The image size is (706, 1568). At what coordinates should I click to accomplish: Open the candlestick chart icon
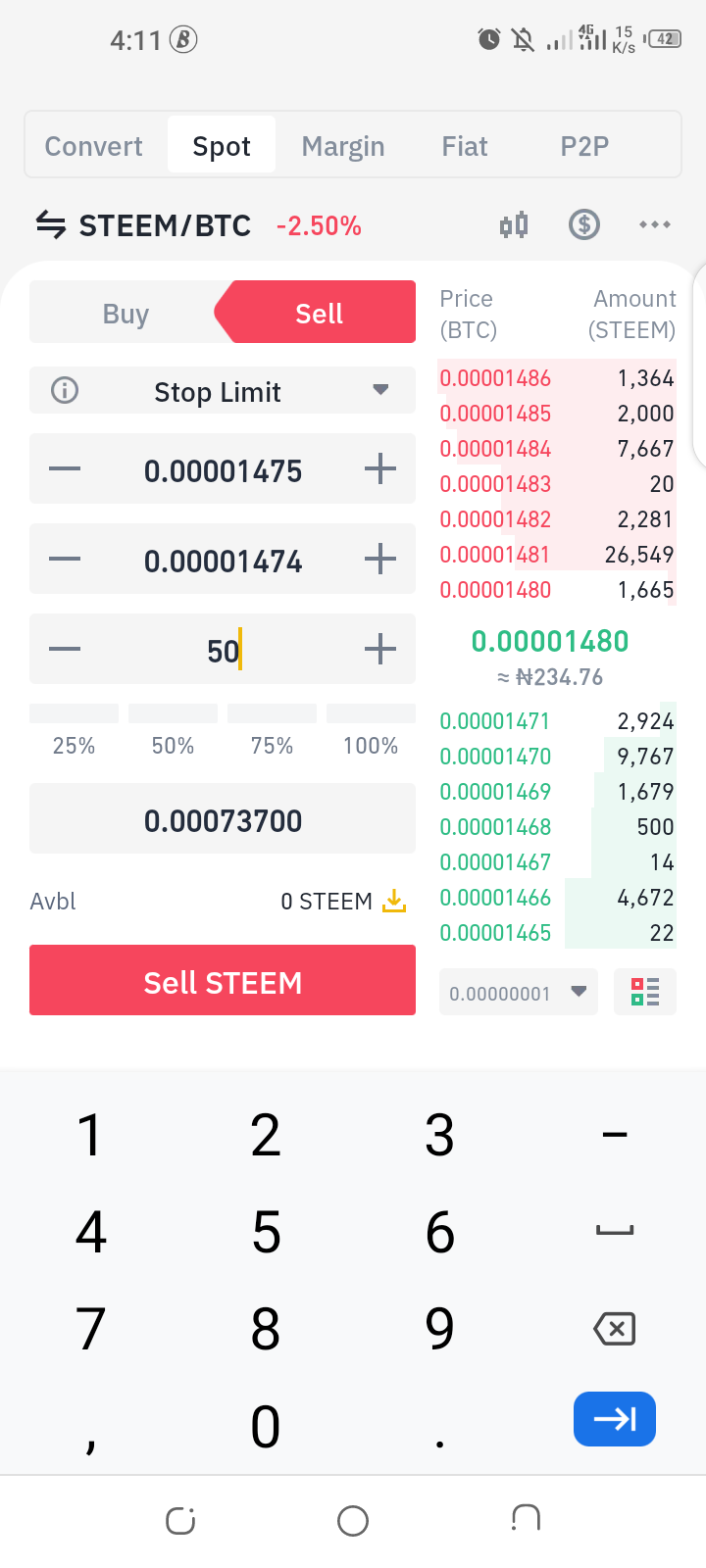click(514, 225)
